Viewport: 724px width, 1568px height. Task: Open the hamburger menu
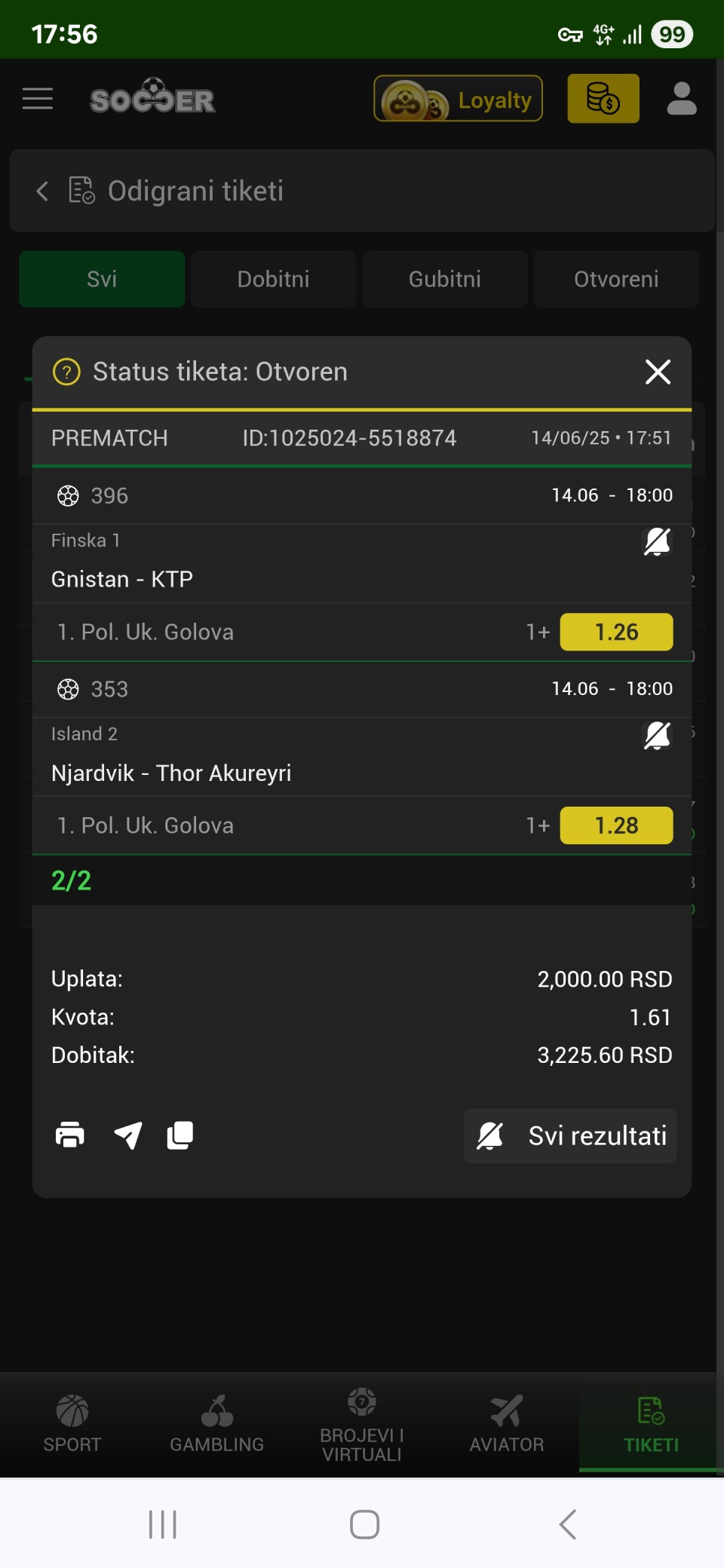click(x=38, y=99)
